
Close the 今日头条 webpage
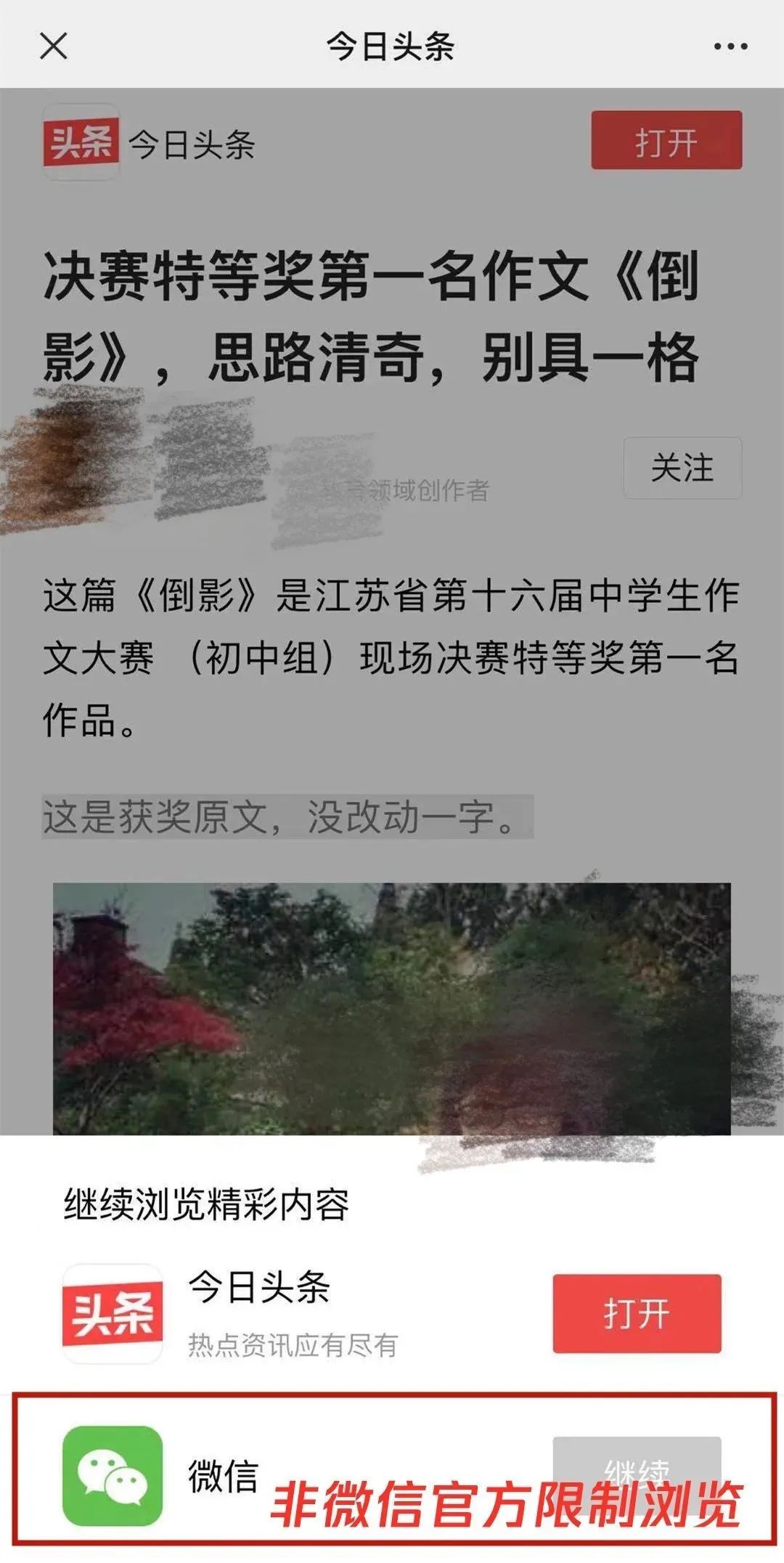[54, 46]
